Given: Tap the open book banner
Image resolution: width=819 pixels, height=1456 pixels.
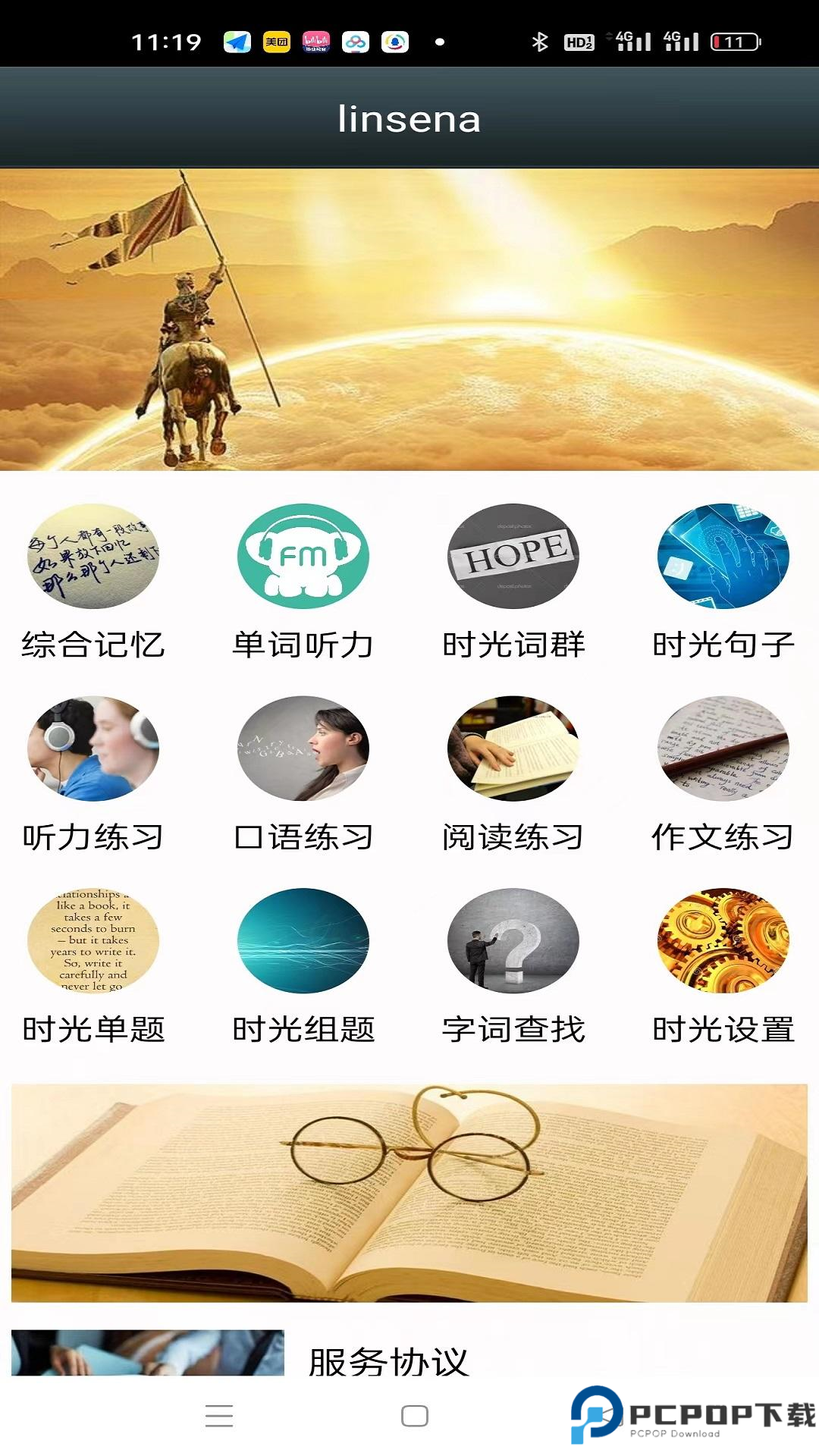Looking at the screenshot, I should 409,1193.
